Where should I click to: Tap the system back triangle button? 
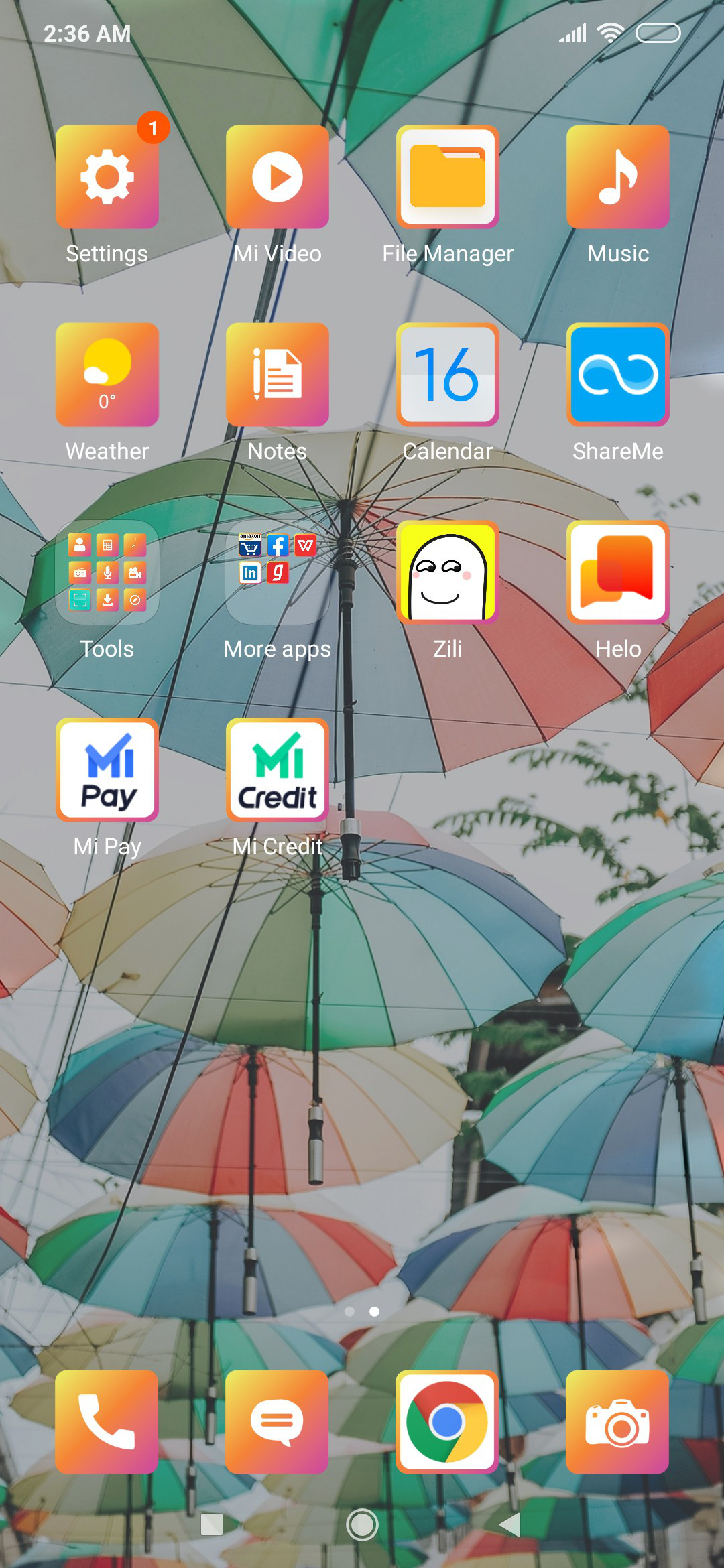click(511, 1524)
